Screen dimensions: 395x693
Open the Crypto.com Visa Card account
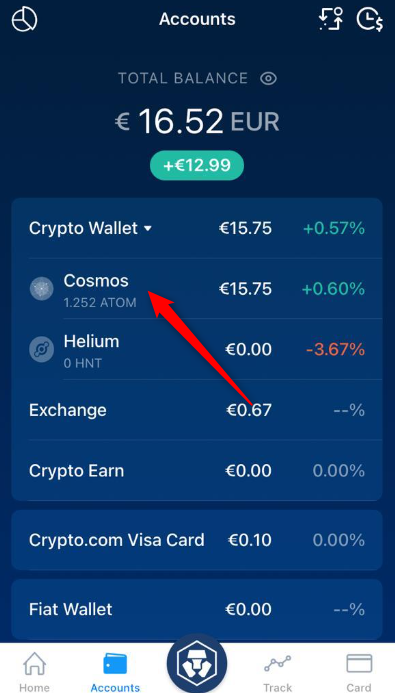(197, 540)
